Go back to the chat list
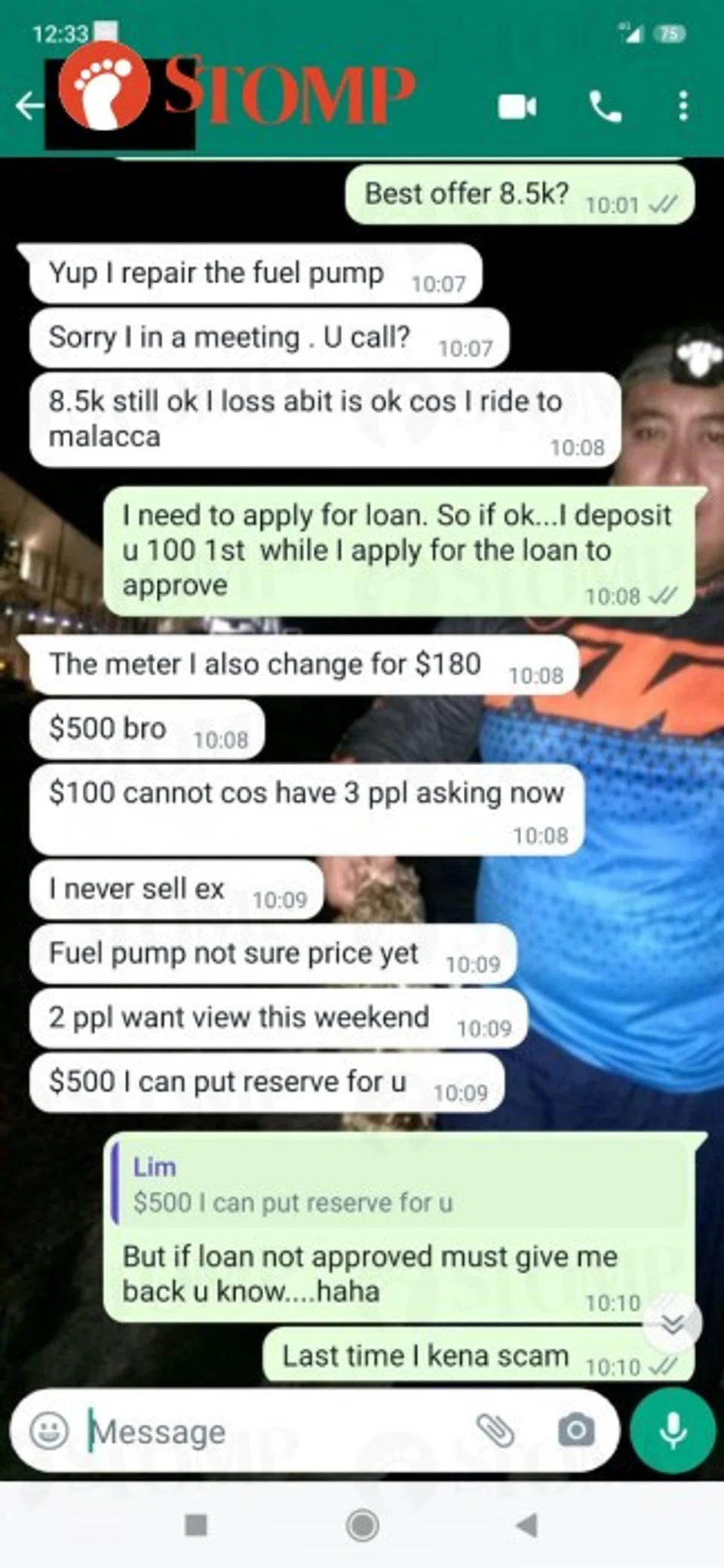Viewport: 724px width, 1568px height. [29, 106]
